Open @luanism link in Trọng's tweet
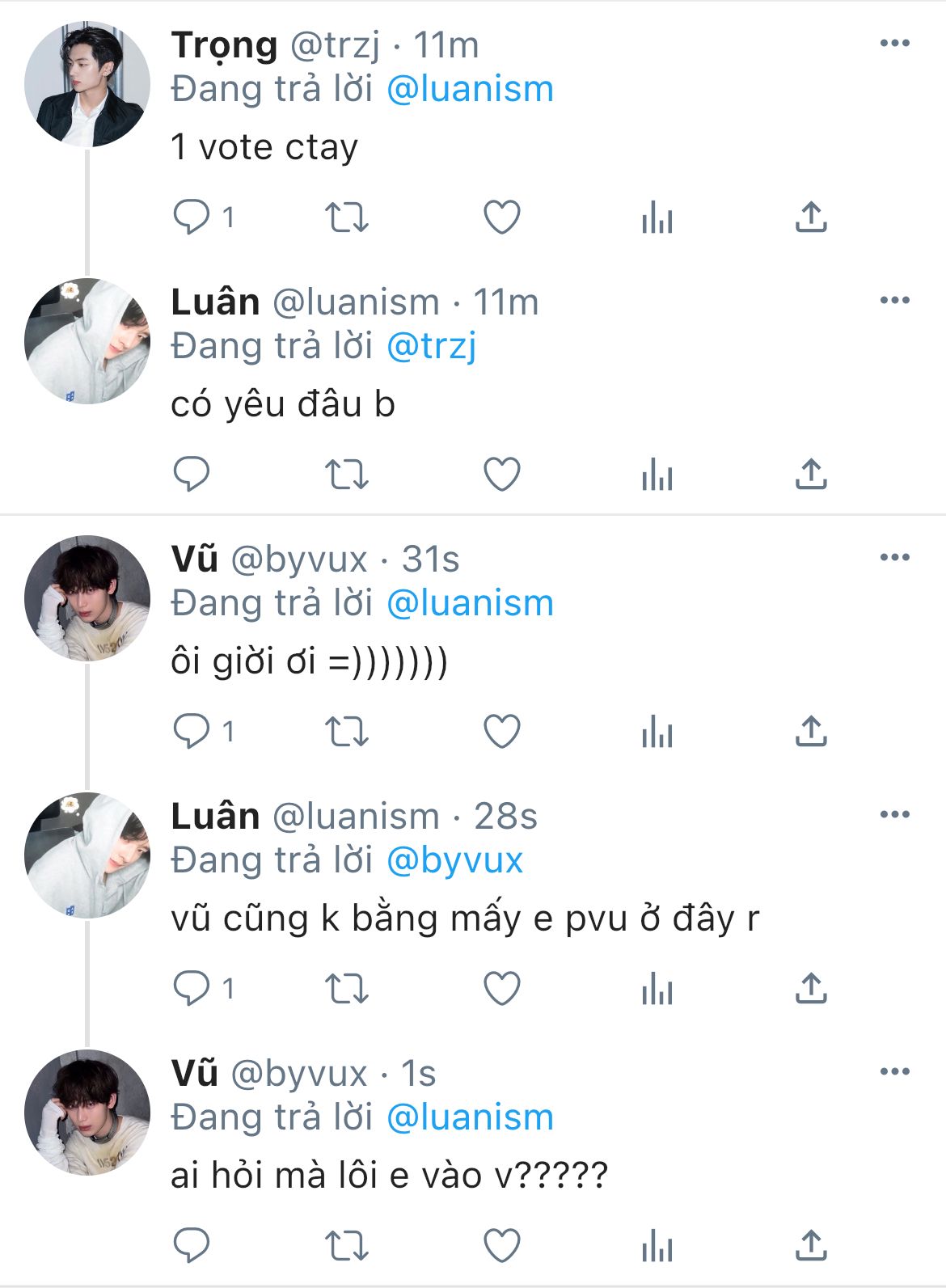Screen dimensions: 946x1288 click(x=470, y=89)
